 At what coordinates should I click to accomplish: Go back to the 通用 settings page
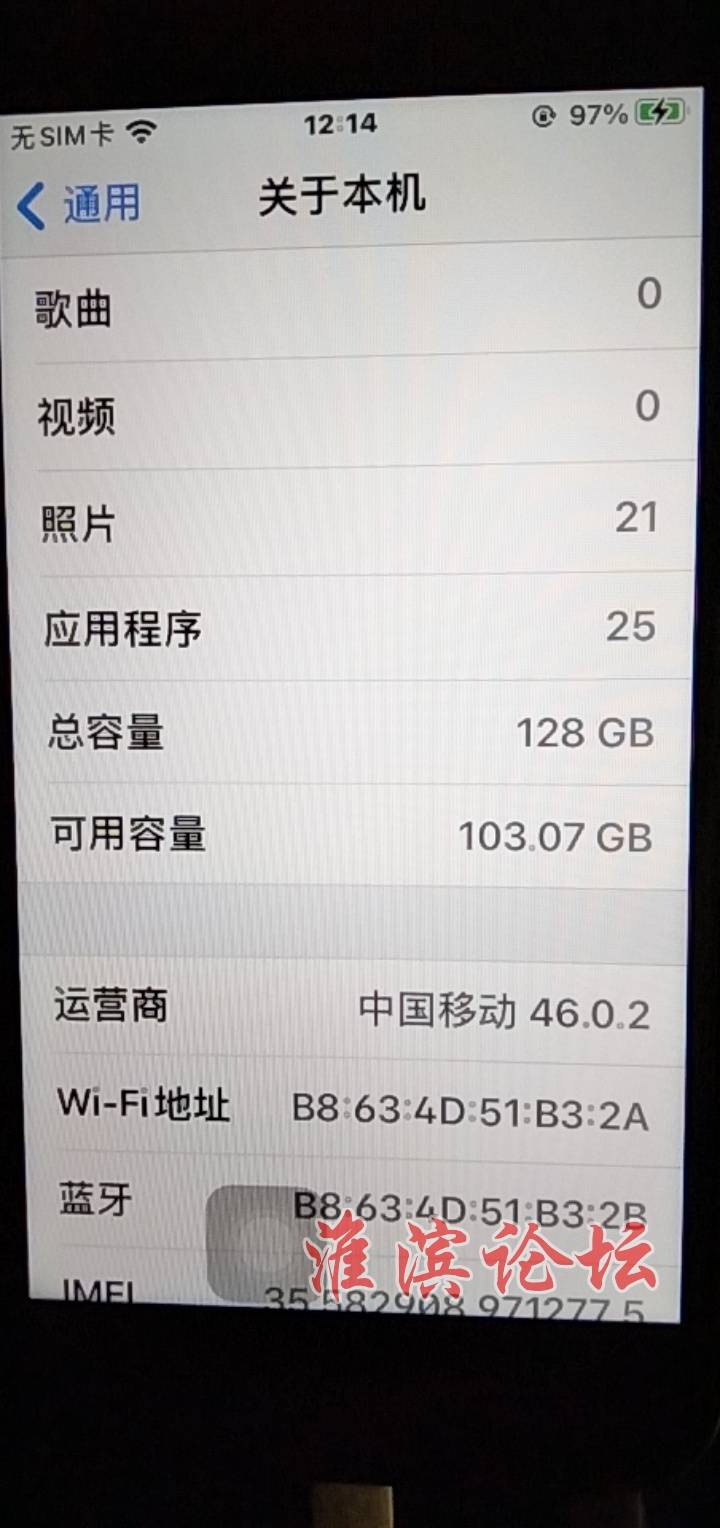coord(78,204)
